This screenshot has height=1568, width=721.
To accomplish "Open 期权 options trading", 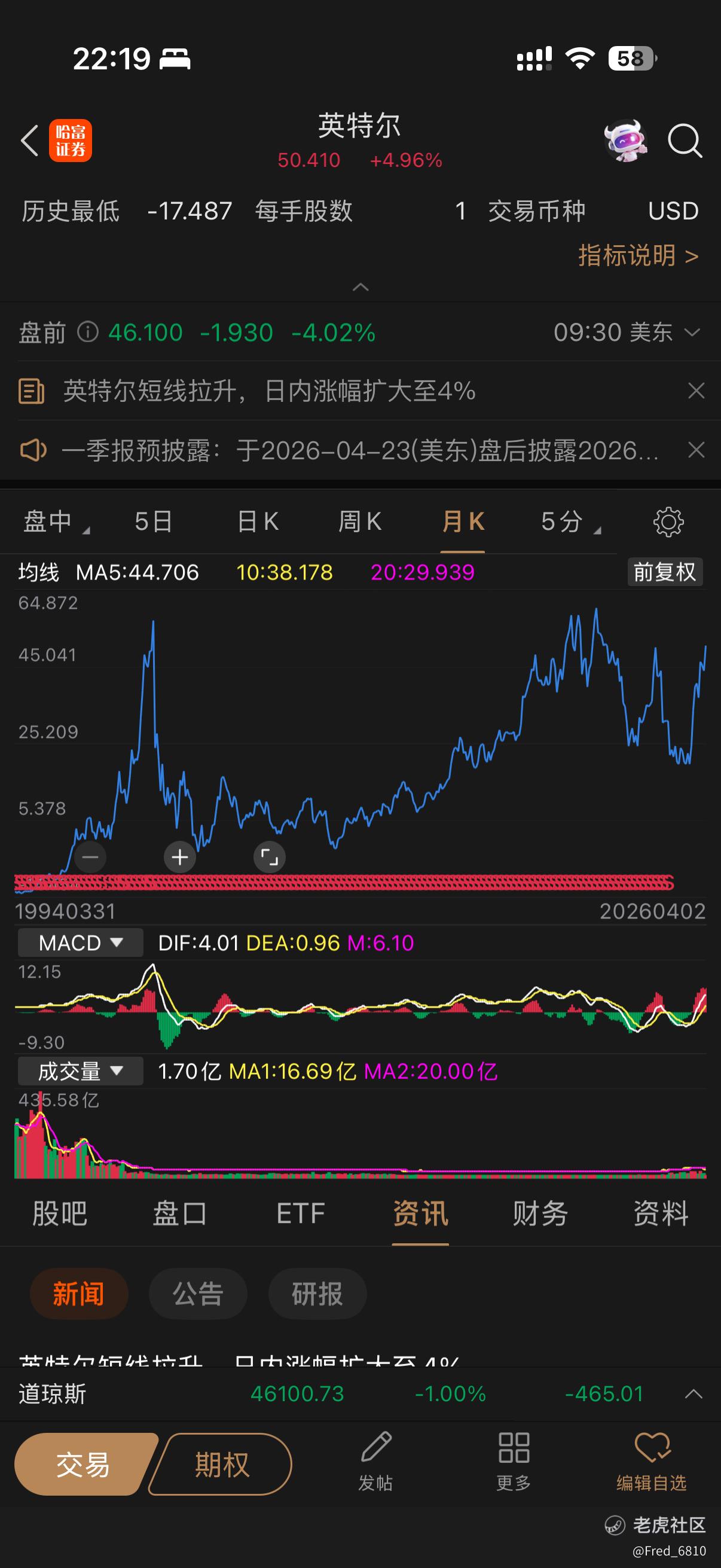I will tap(222, 1465).
